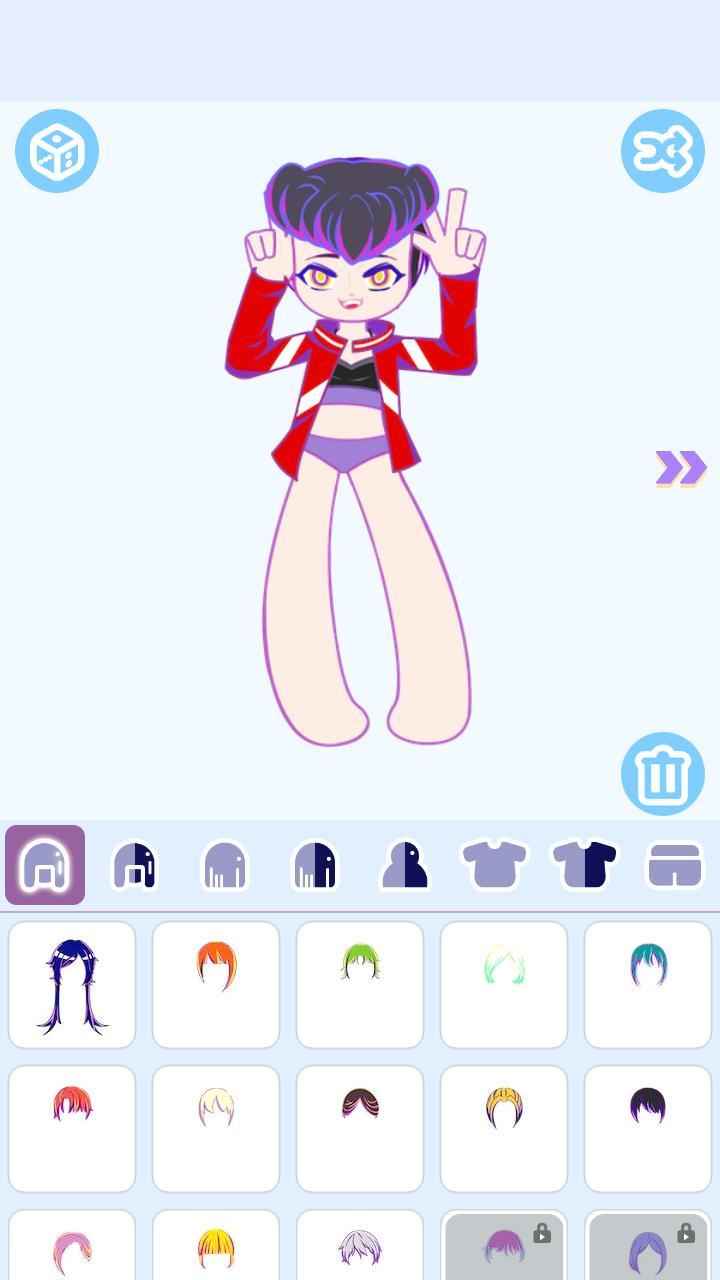The height and width of the screenshot is (1280, 720).
Task: Select the golden headband hairstyle
Action: [504, 1128]
